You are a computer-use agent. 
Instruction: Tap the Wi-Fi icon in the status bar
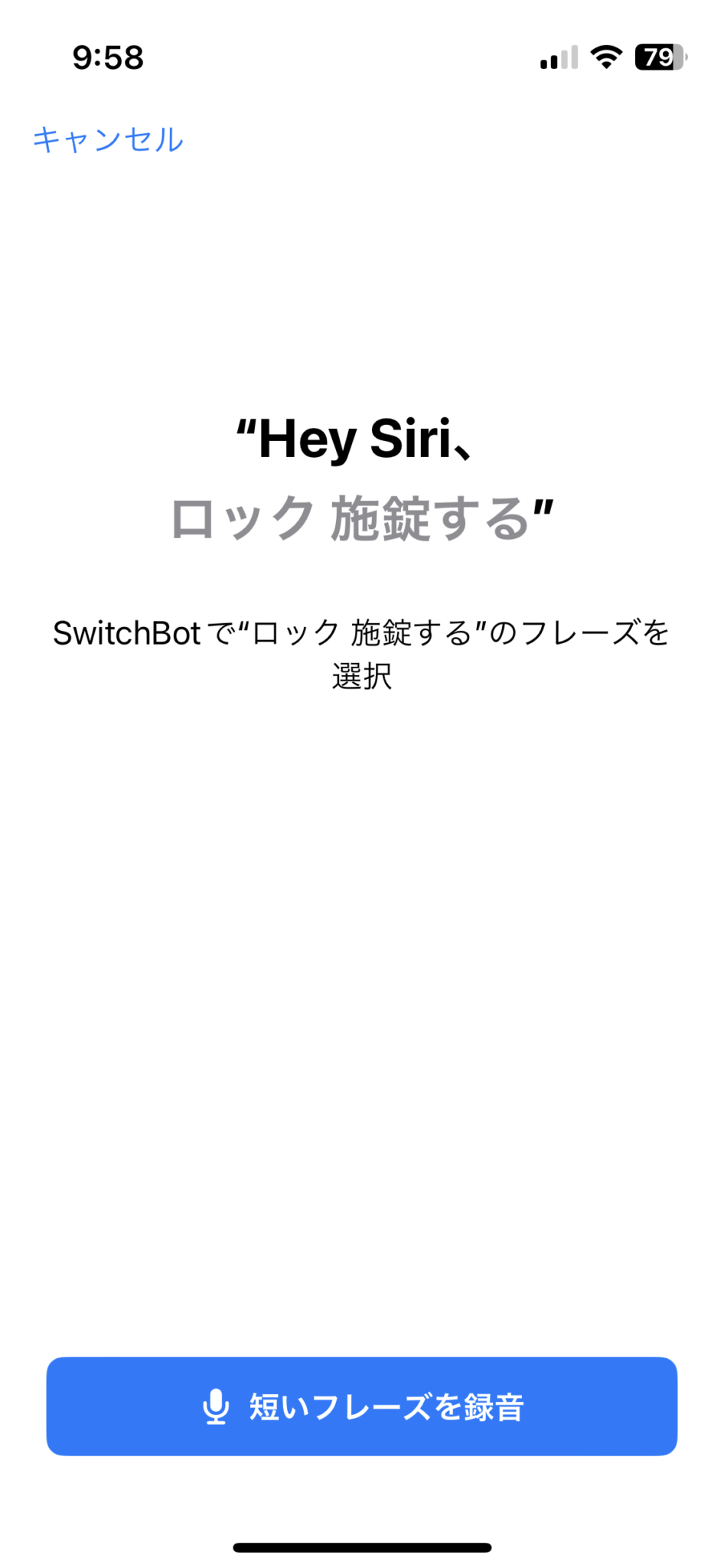607,58
